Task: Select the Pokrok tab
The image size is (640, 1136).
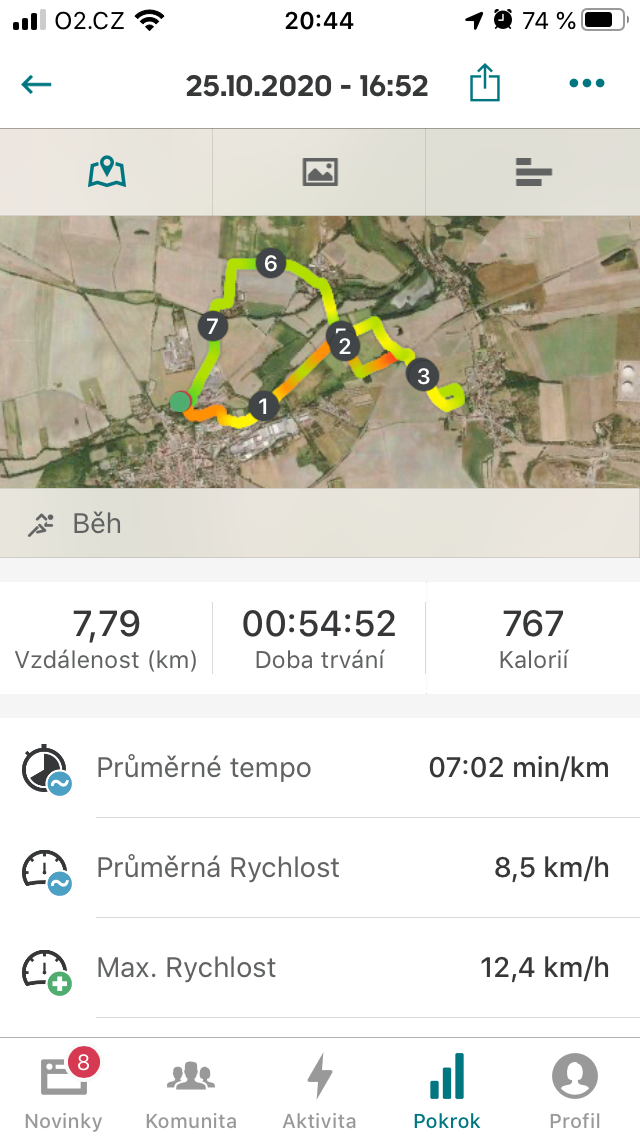Action: 446,1089
